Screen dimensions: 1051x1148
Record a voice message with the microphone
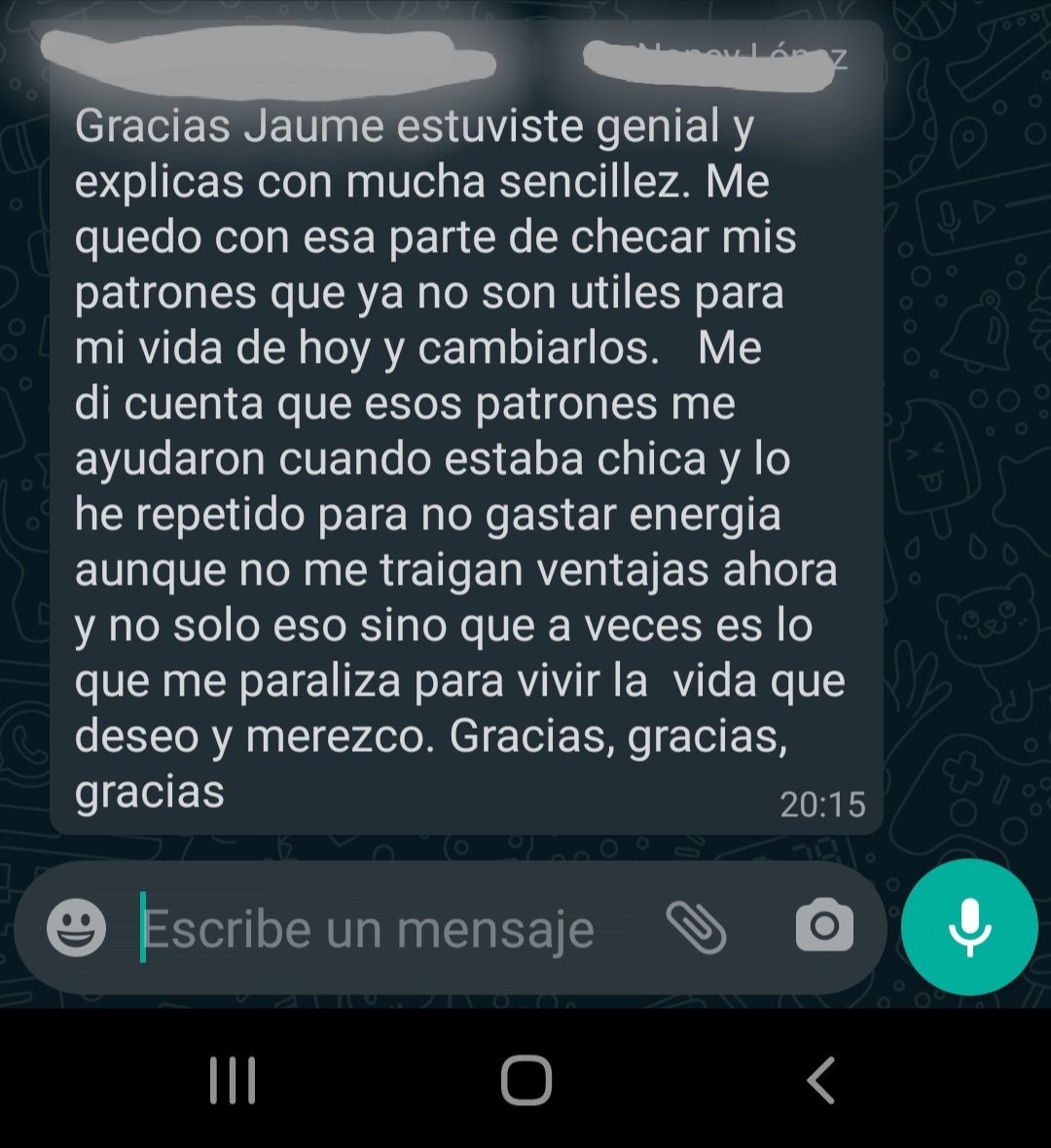[969, 926]
